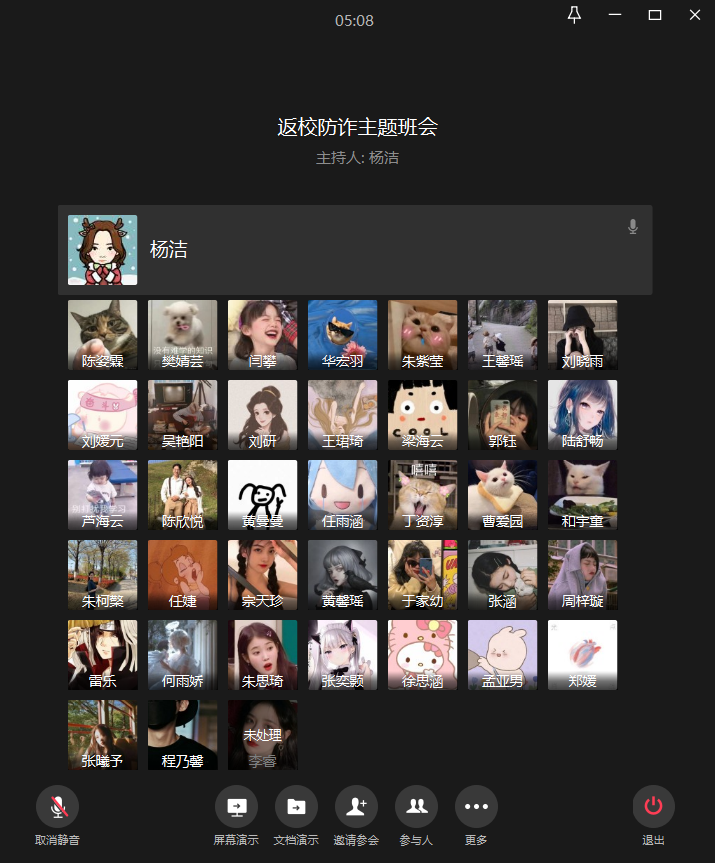Image resolution: width=715 pixels, height=863 pixels.
Task: Select participant 梁海云's tile
Action: [x=422, y=415]
